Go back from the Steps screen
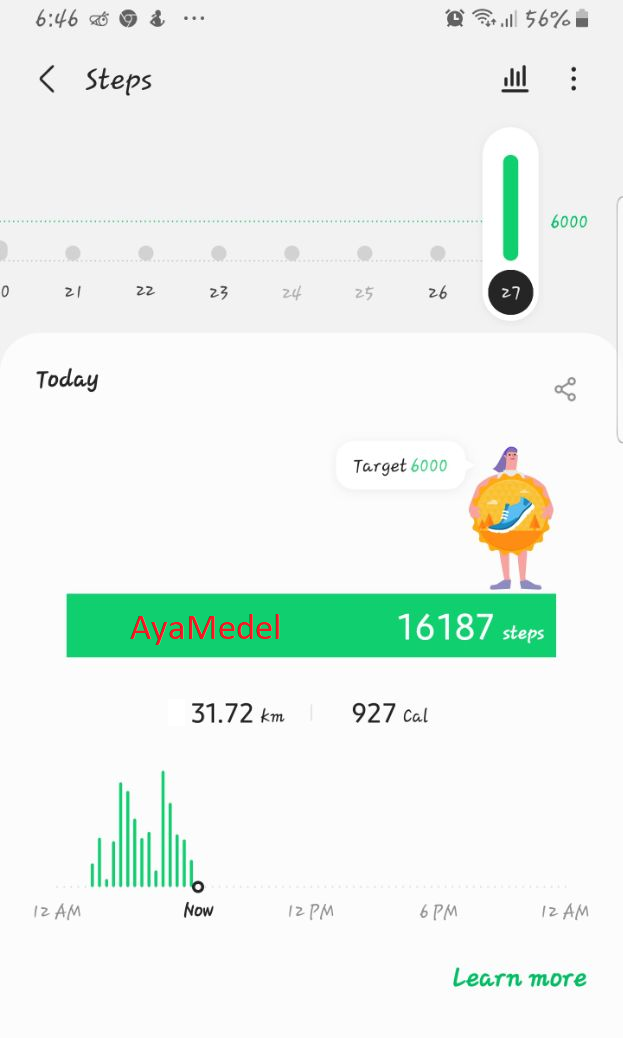Screen dimensions: 623x1038 tap(46, 80)
